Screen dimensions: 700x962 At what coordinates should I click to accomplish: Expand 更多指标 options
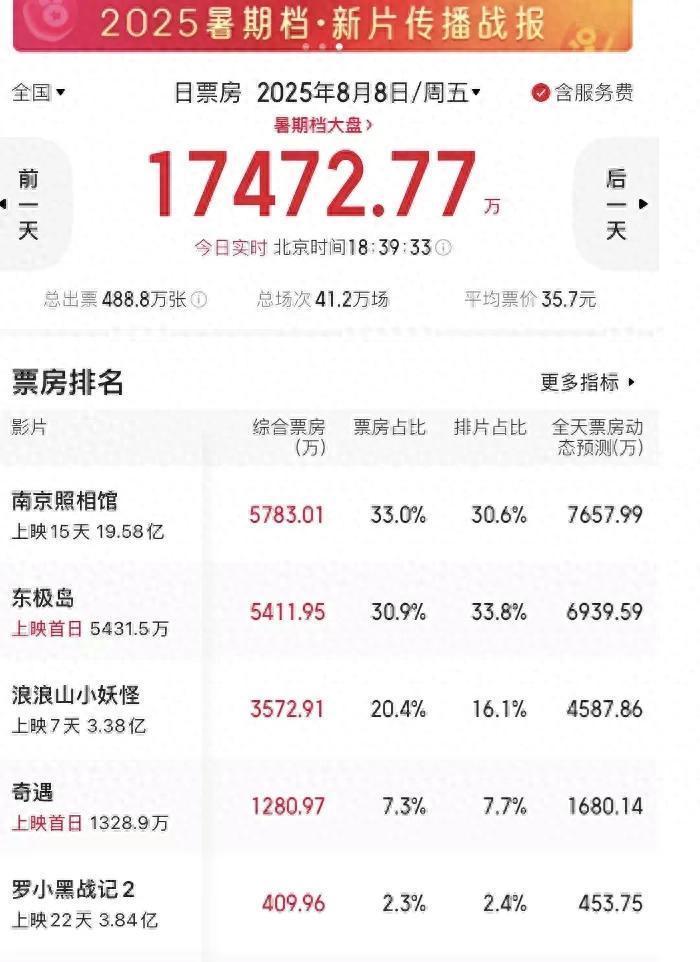pyautogui.click(x=588, y=382)
